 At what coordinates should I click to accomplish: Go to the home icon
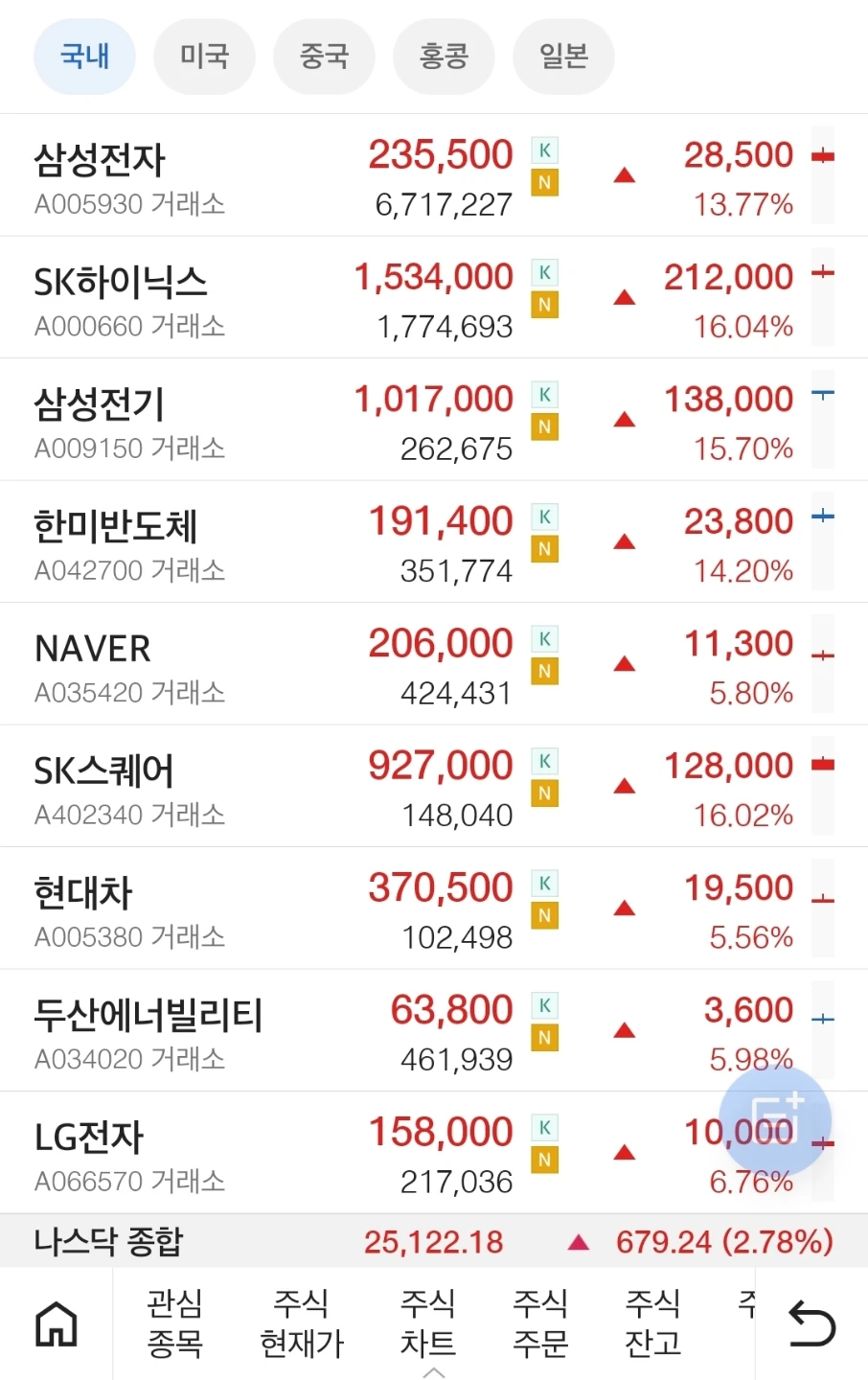pyautogui.click(x=57, y=1324)
